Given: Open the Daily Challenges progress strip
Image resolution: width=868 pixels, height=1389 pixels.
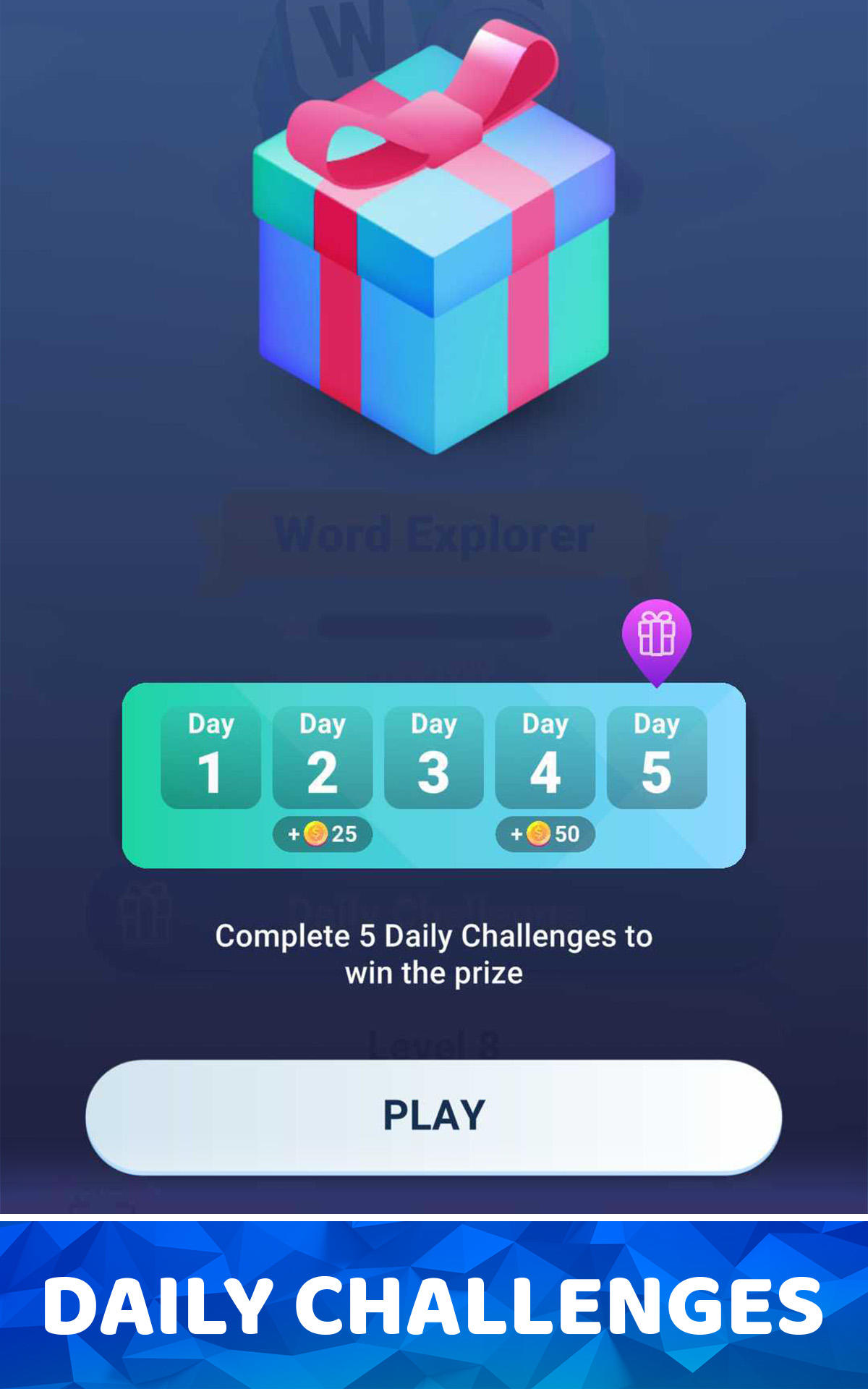Looking at the screenshot, I should 434,774.
